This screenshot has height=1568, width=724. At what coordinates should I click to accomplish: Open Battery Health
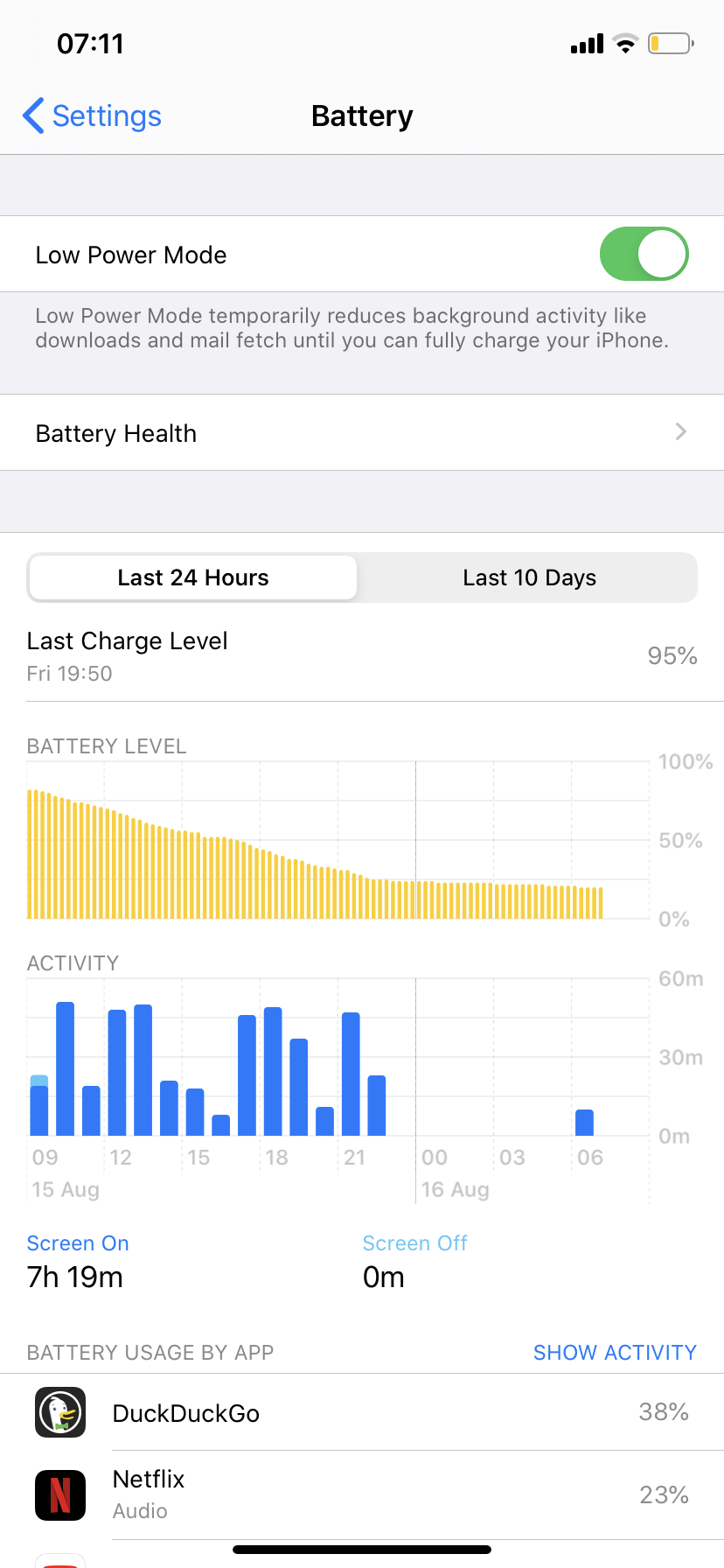(x=362, y=433)
